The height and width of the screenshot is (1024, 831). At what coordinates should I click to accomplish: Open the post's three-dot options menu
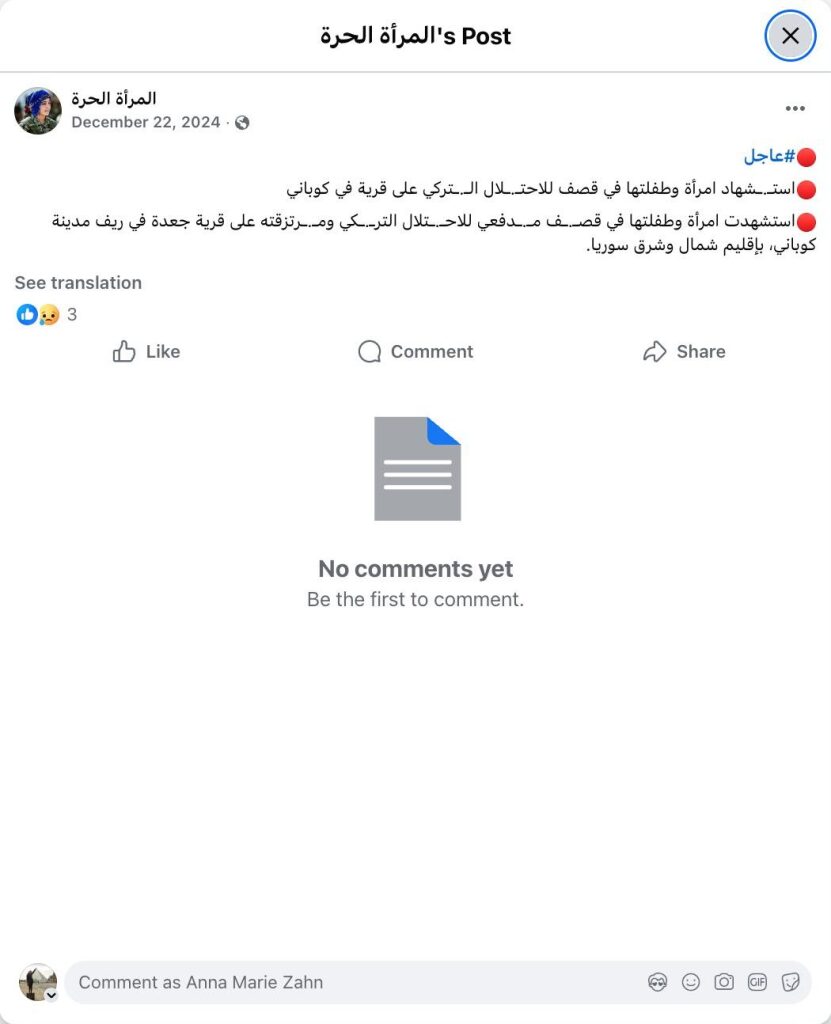(795, 109)
